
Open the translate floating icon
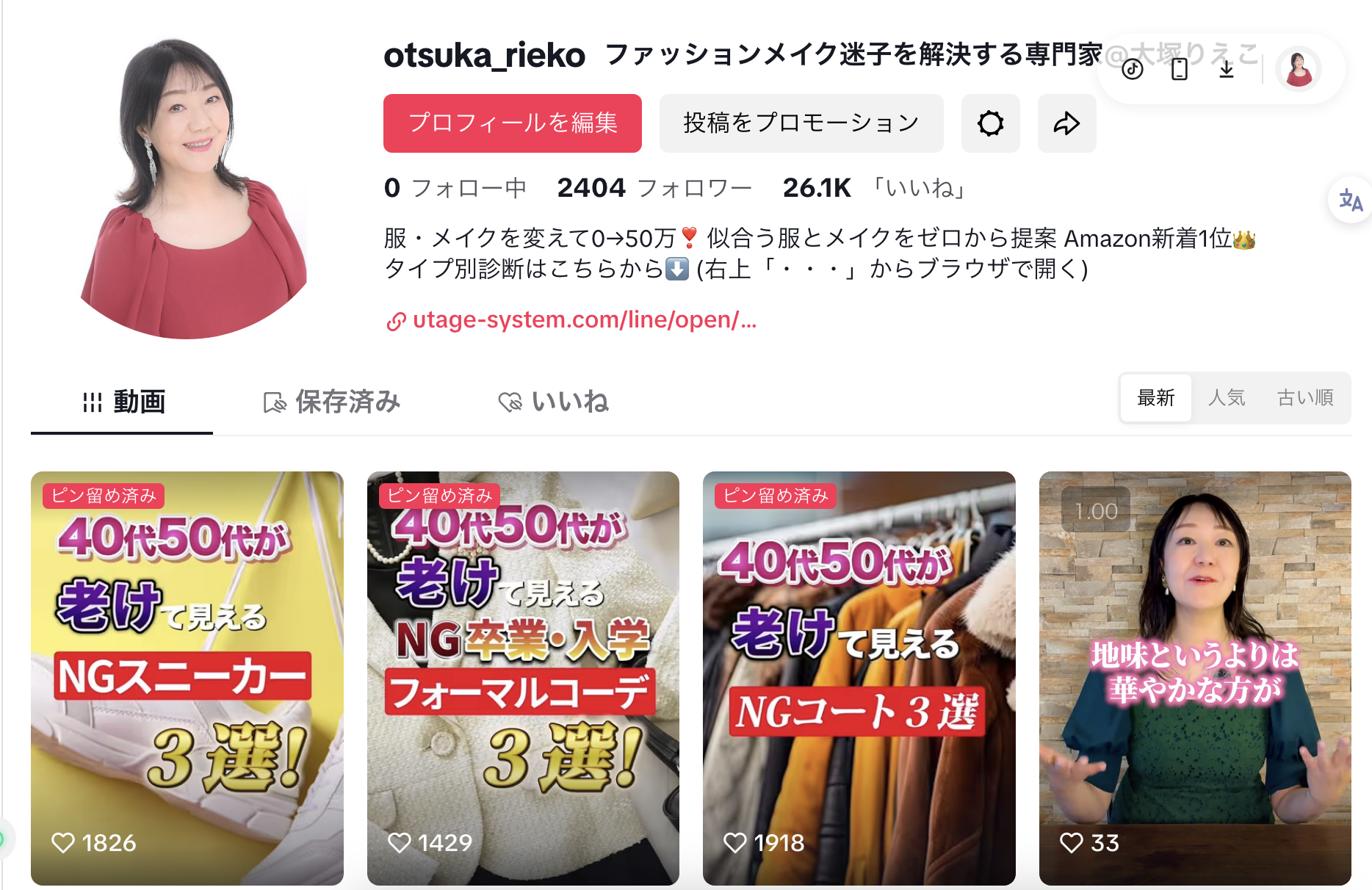click(1350, 200)
